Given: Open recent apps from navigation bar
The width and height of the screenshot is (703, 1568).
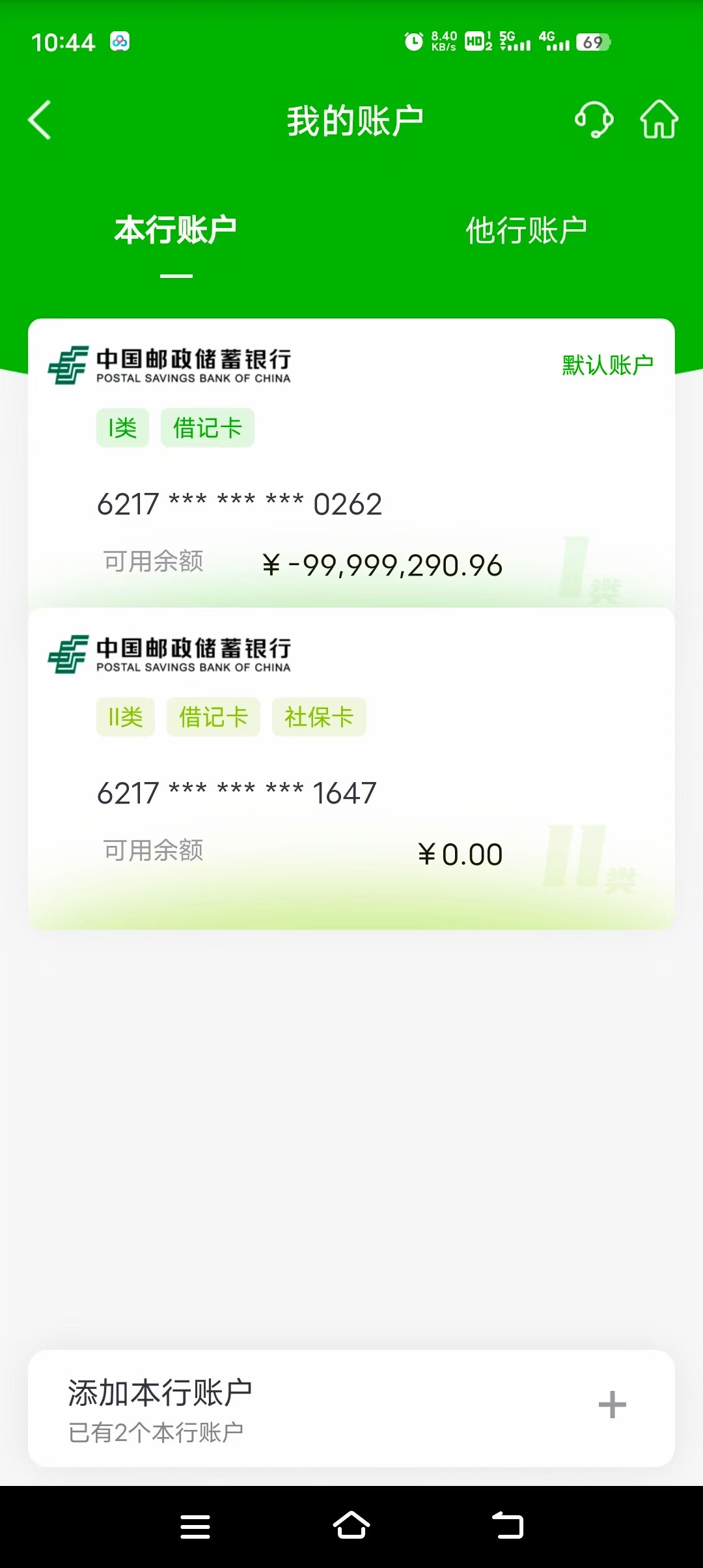Looking at the screenshot, I should tap(195, 1526).
